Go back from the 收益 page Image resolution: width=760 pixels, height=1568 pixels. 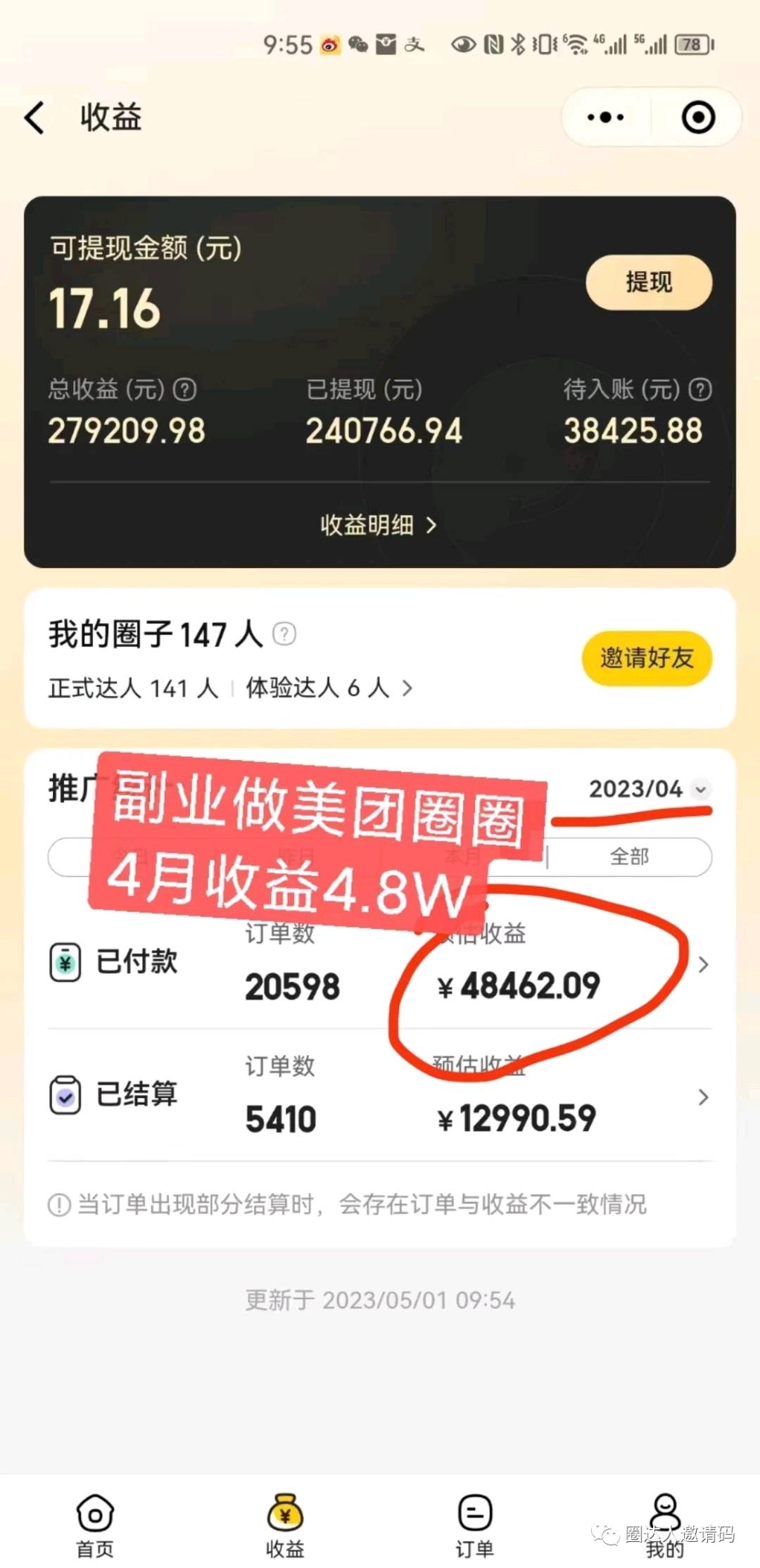pos(35,118)
